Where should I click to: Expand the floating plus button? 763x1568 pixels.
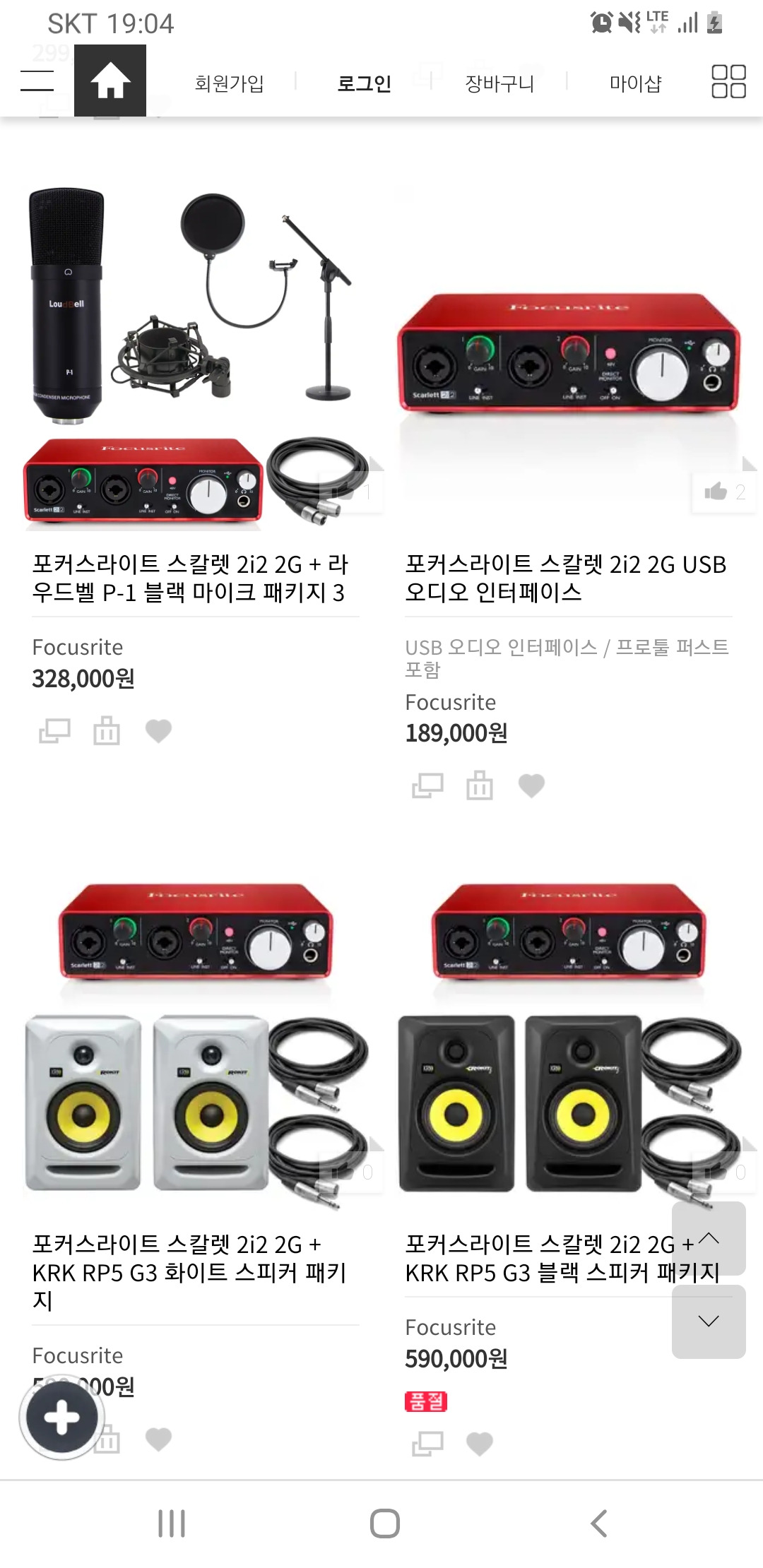coord(62,1418)
